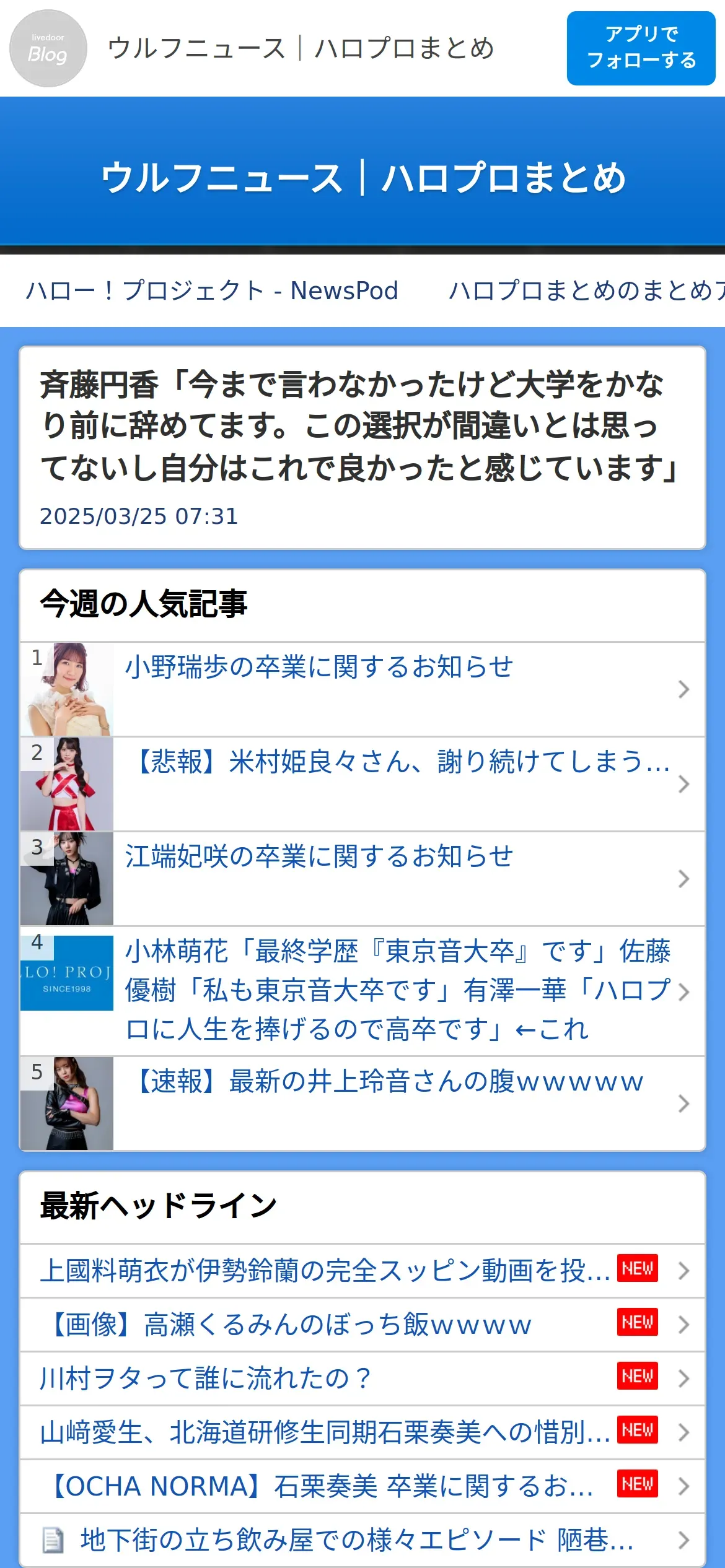Viewport: 725px width, 1568px height.
Task: Tap the ウルフニュース blog title banner
Action: [x=362, y=178]
